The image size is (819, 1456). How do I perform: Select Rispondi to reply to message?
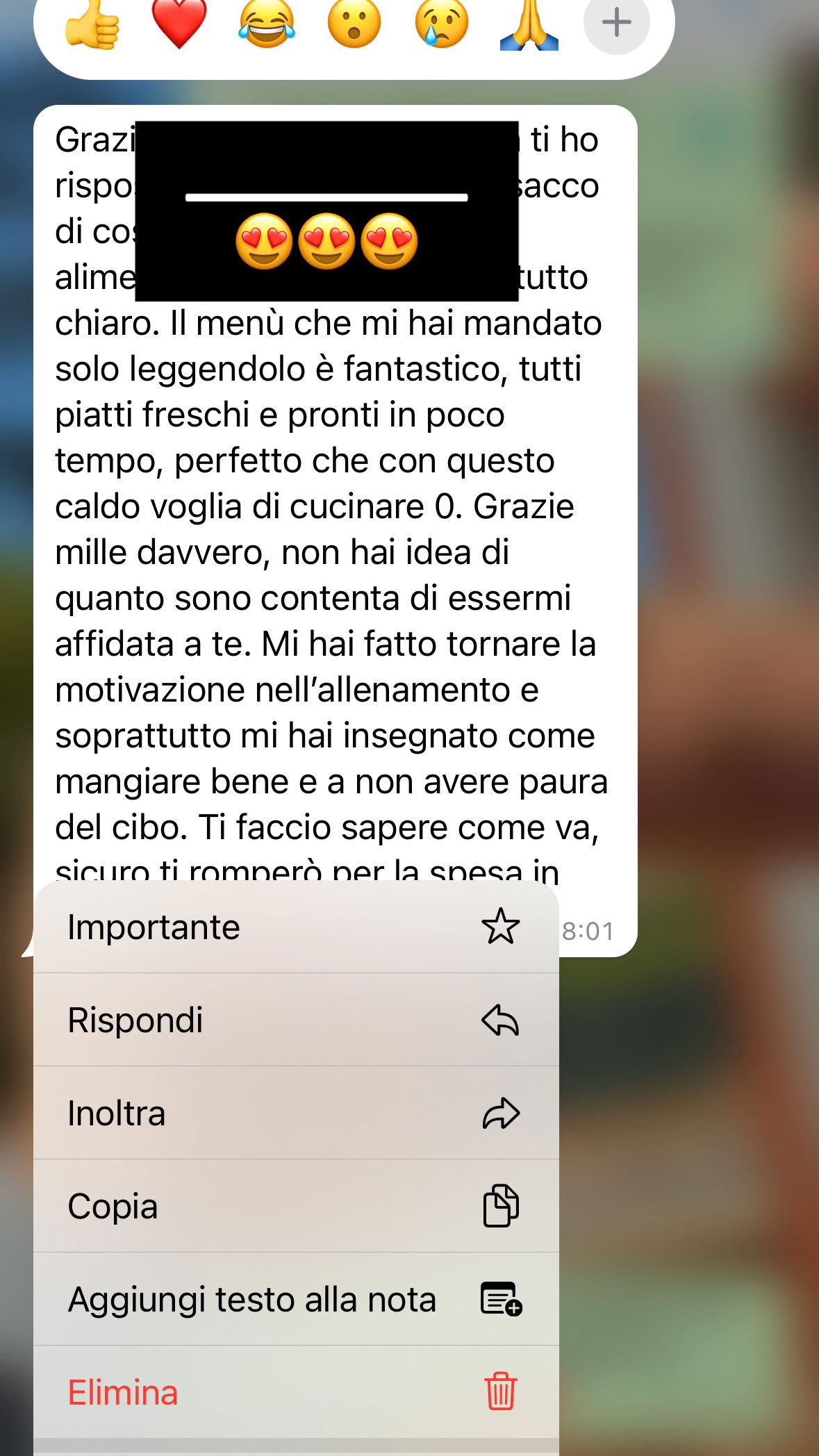296,1020
